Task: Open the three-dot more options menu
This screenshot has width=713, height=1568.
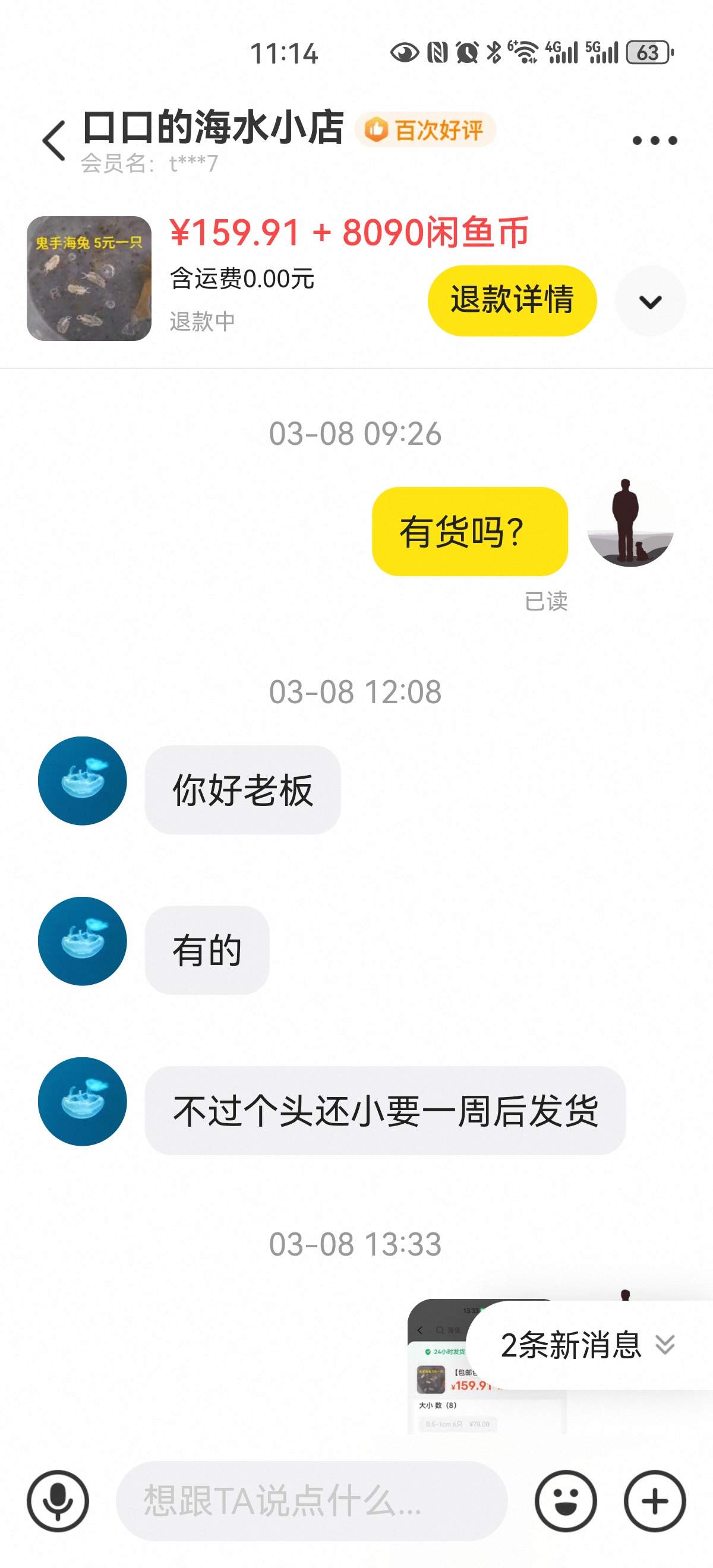Action: coord(655,141)
